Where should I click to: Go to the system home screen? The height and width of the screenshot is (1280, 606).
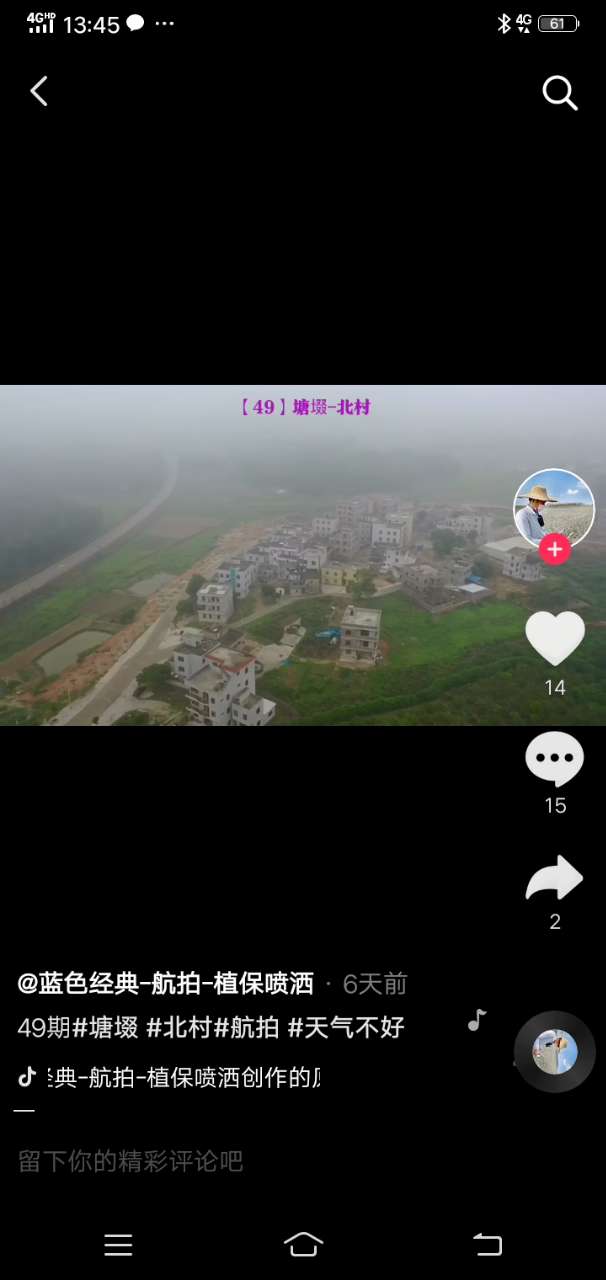point(303,1244)
